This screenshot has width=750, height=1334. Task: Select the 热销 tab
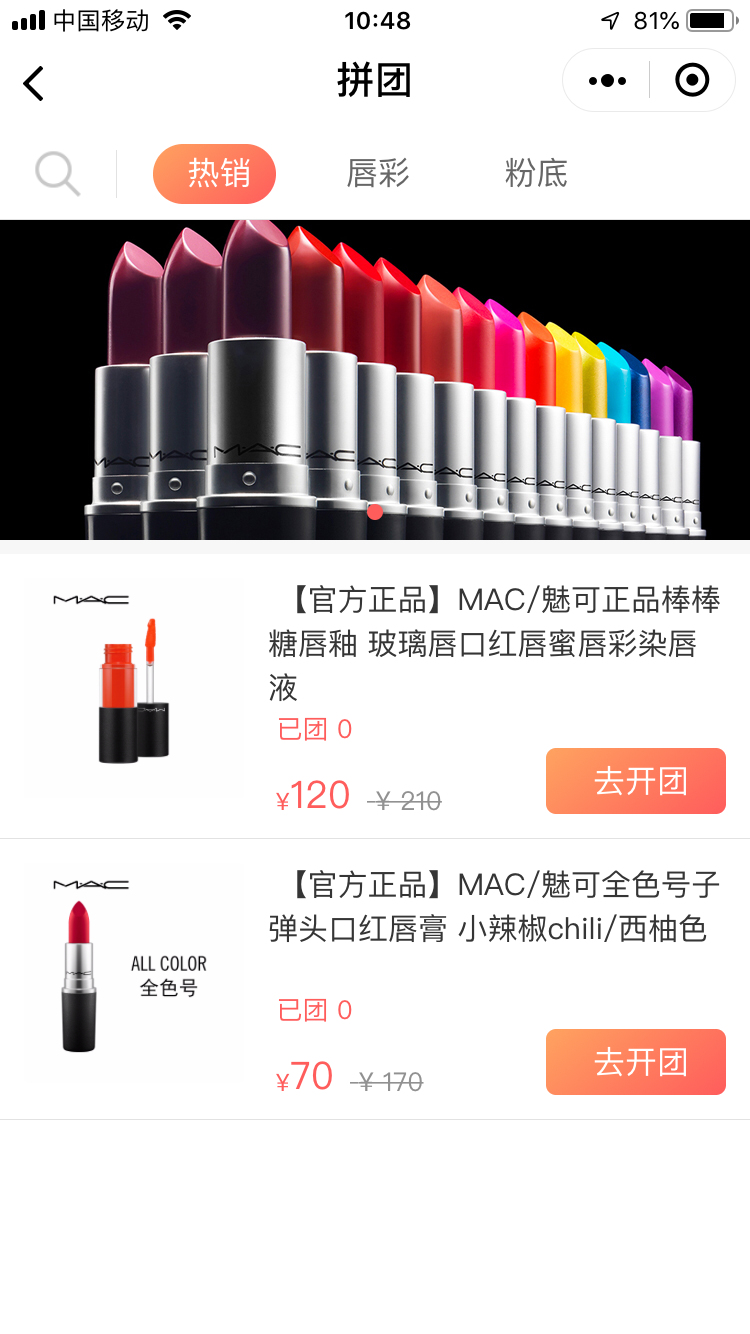click(x=214, y=174)
